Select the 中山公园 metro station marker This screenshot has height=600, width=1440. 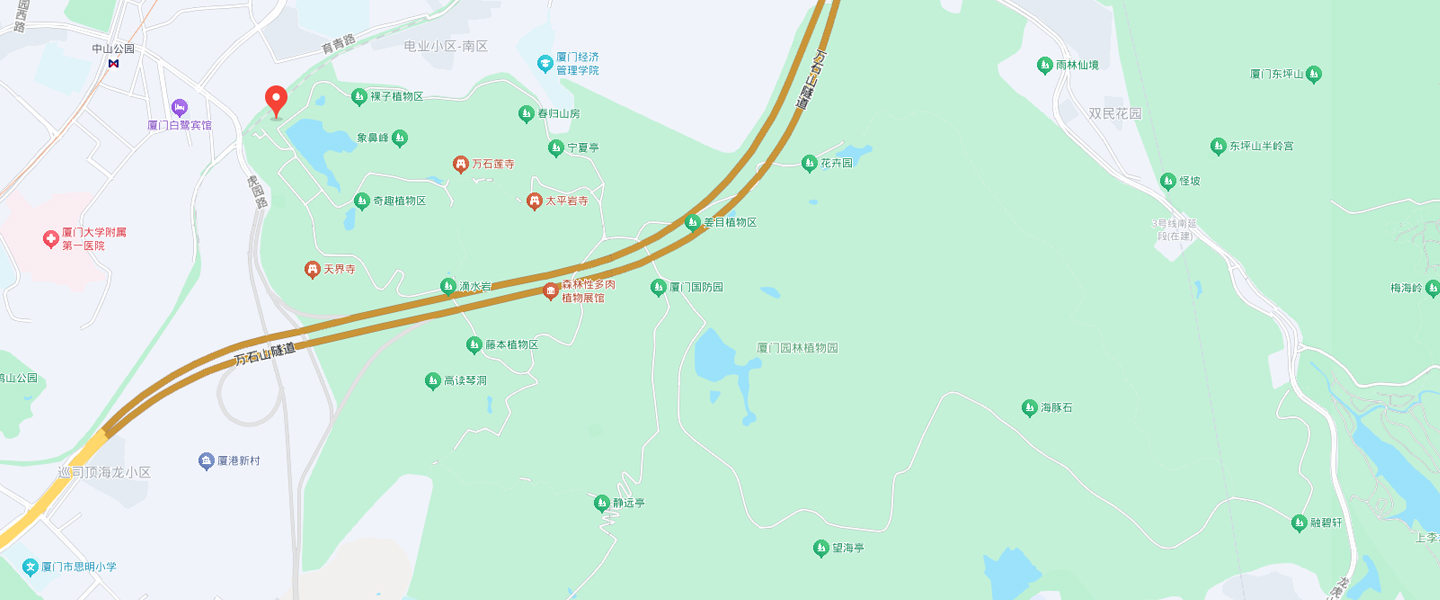coord(114,64)
